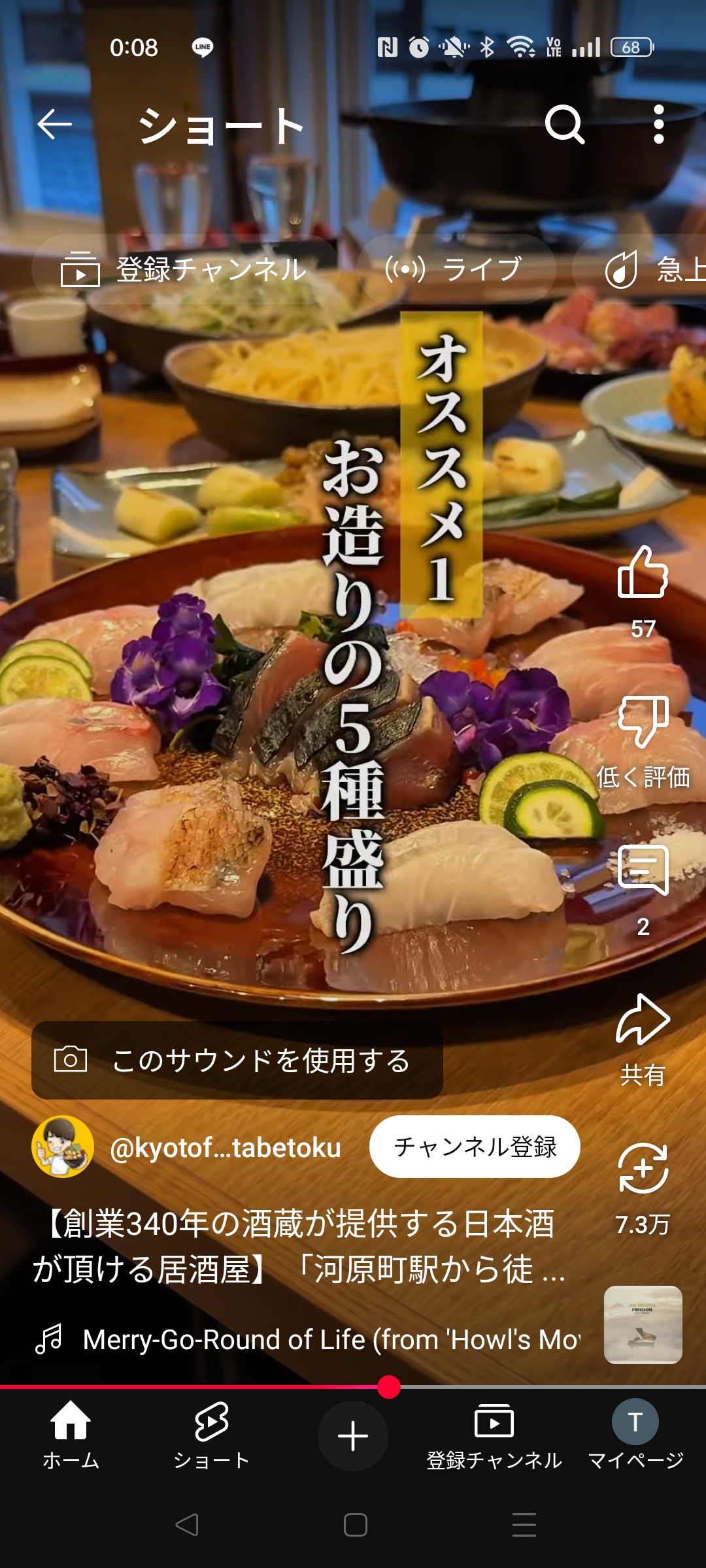Use this sound via このサウンドを使用する
Image resolution: width=706 pixels, height=1568 pixels.
tap(237, 1060)
